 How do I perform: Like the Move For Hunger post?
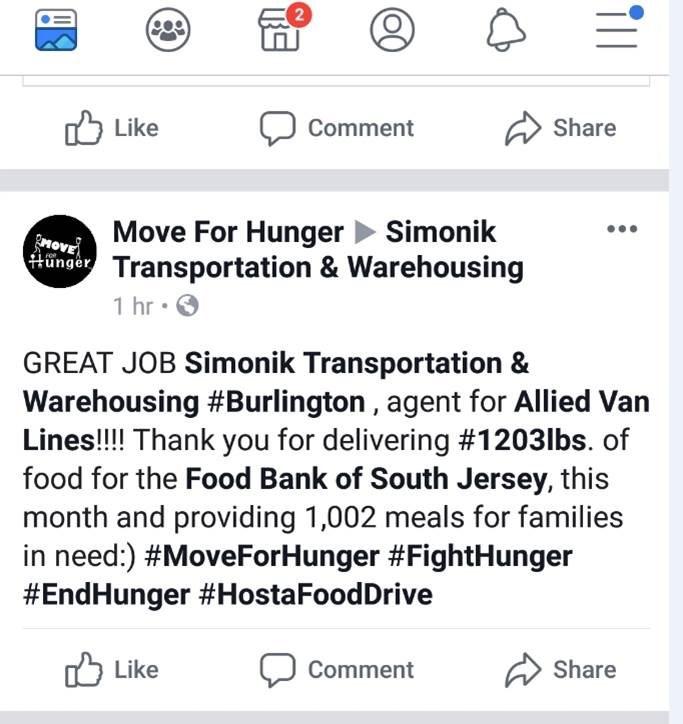click(112, 670)
